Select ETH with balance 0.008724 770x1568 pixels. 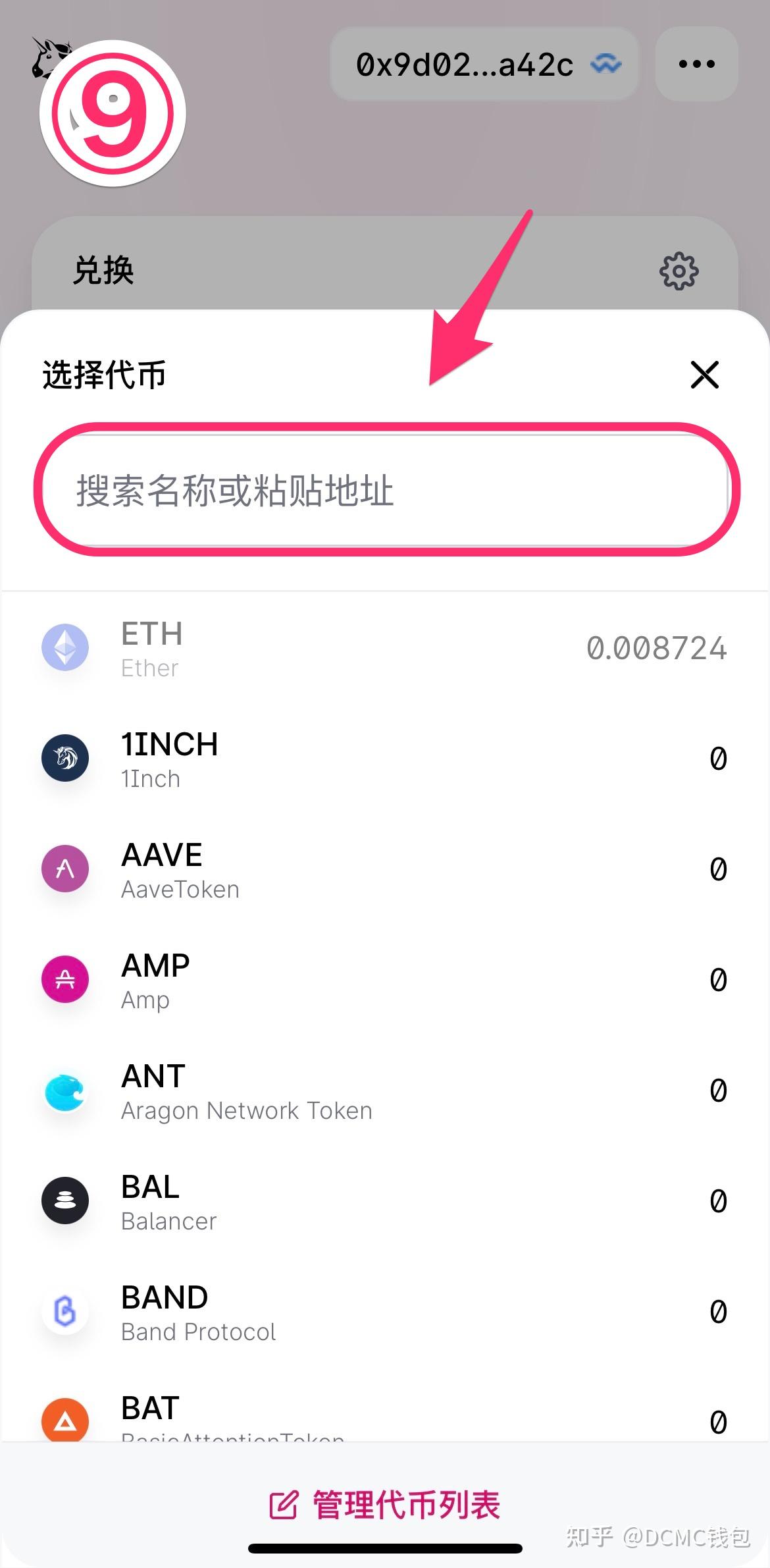[x=385, y=648]
